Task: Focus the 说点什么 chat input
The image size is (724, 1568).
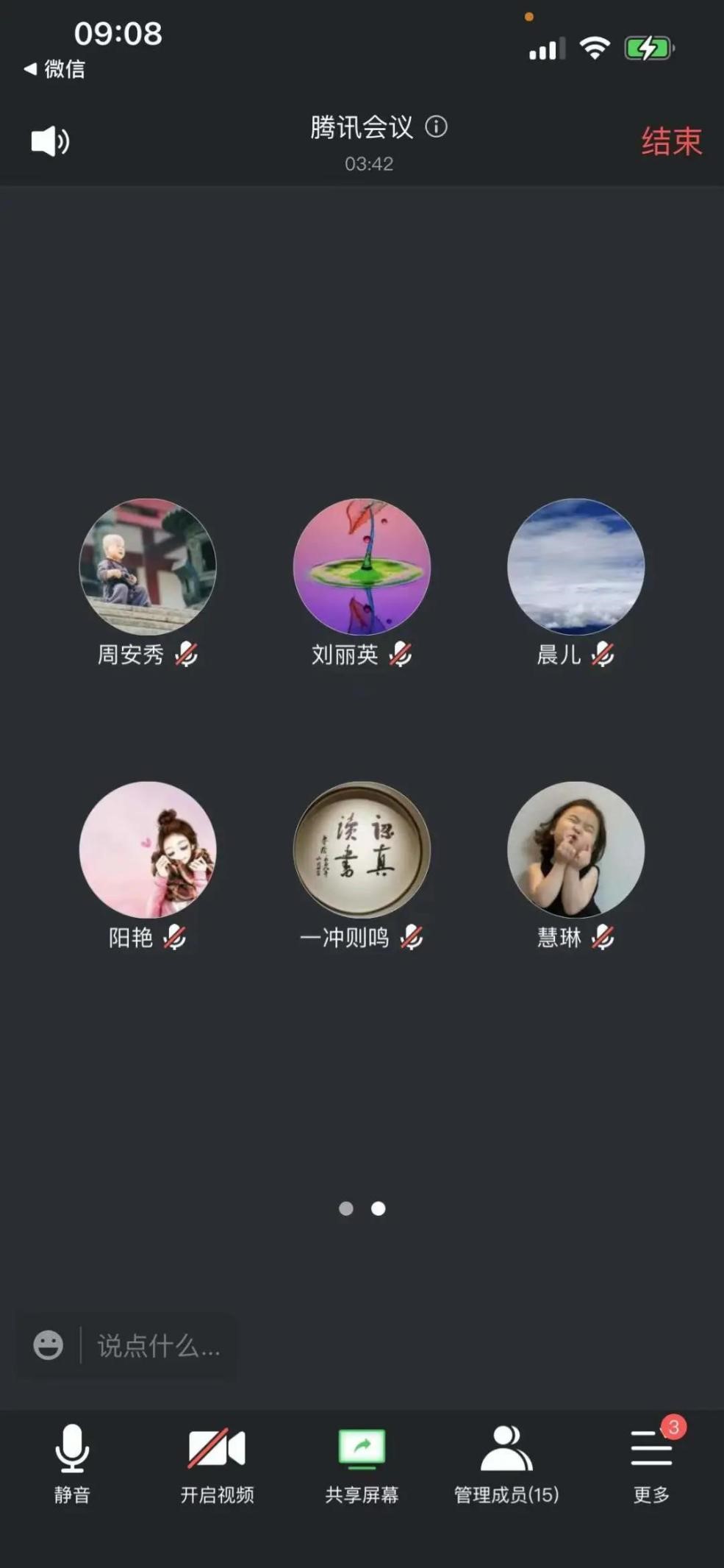Action: (159, 1346)
